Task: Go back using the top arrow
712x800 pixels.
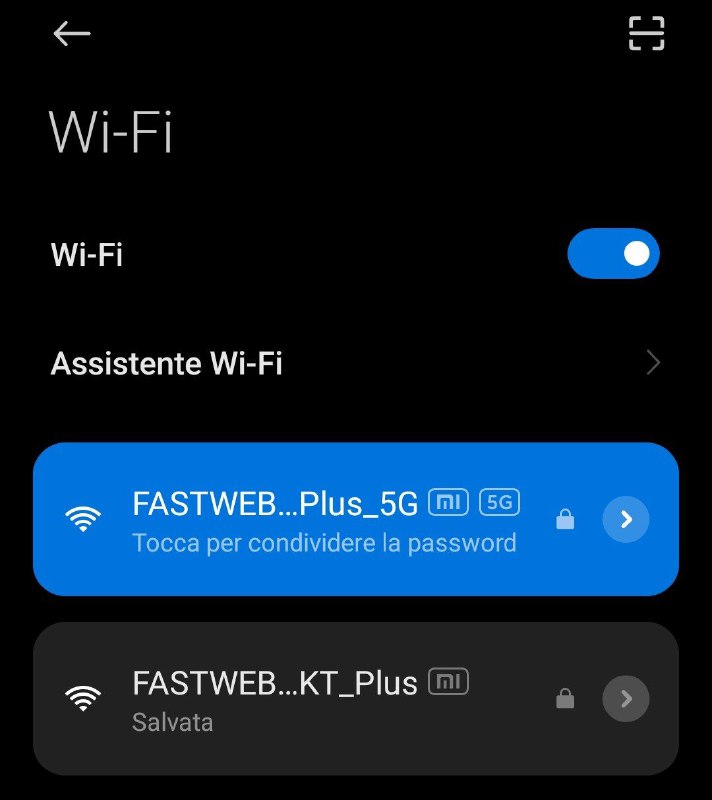Action: click(72, 34)
